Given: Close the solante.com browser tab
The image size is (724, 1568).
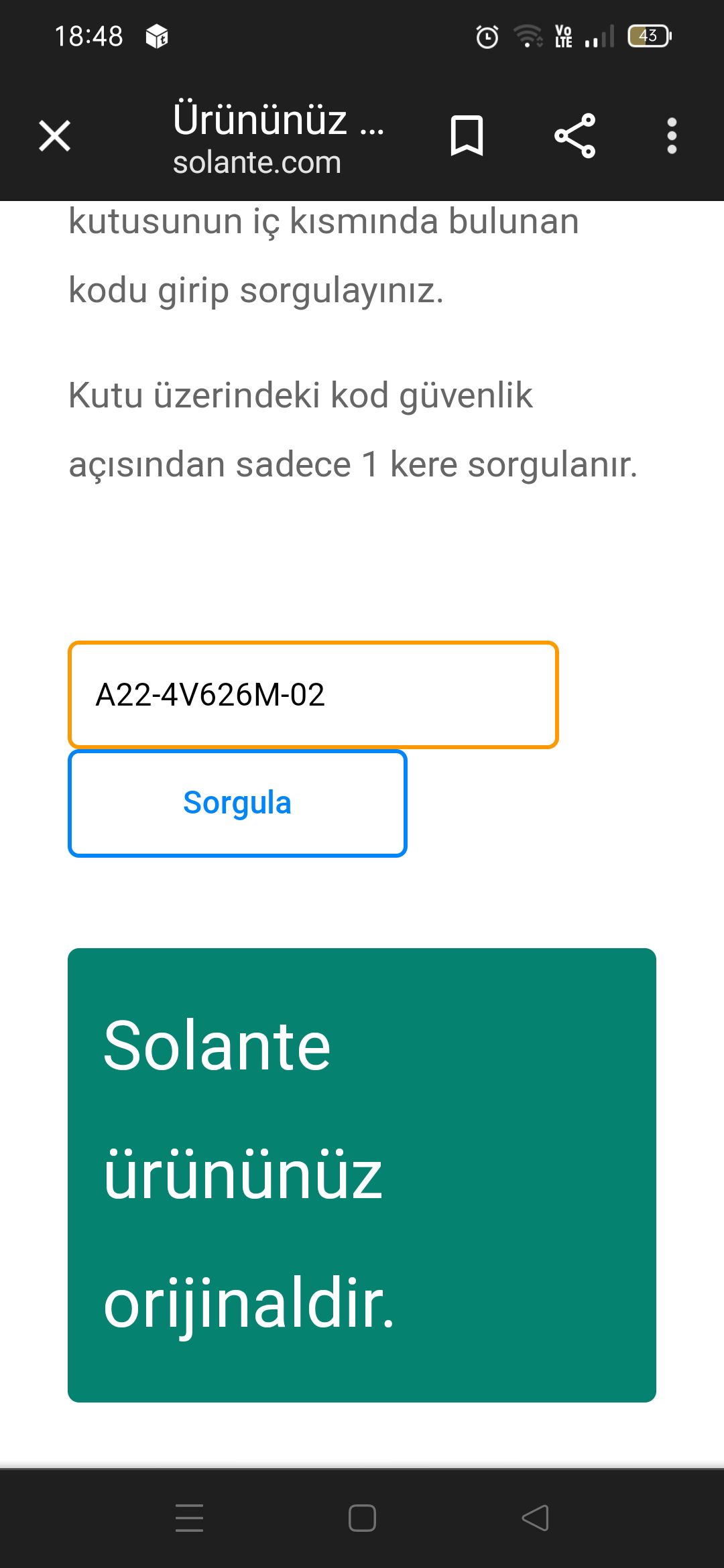Looking at the screenshot, I should tap(54, 136).
